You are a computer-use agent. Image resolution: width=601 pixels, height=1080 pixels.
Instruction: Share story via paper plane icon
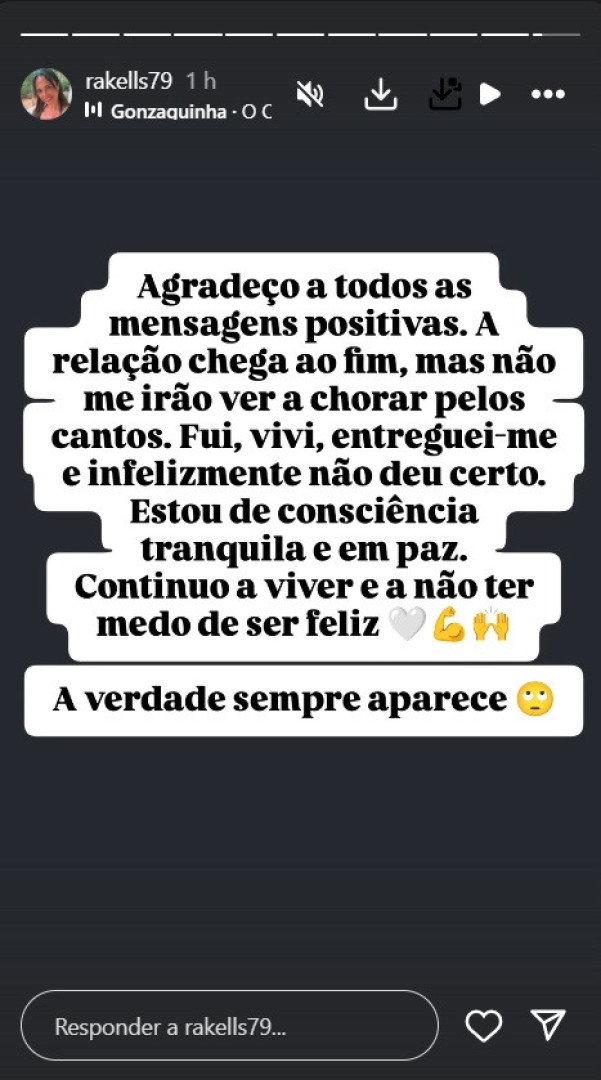(x=549, y=1025)
